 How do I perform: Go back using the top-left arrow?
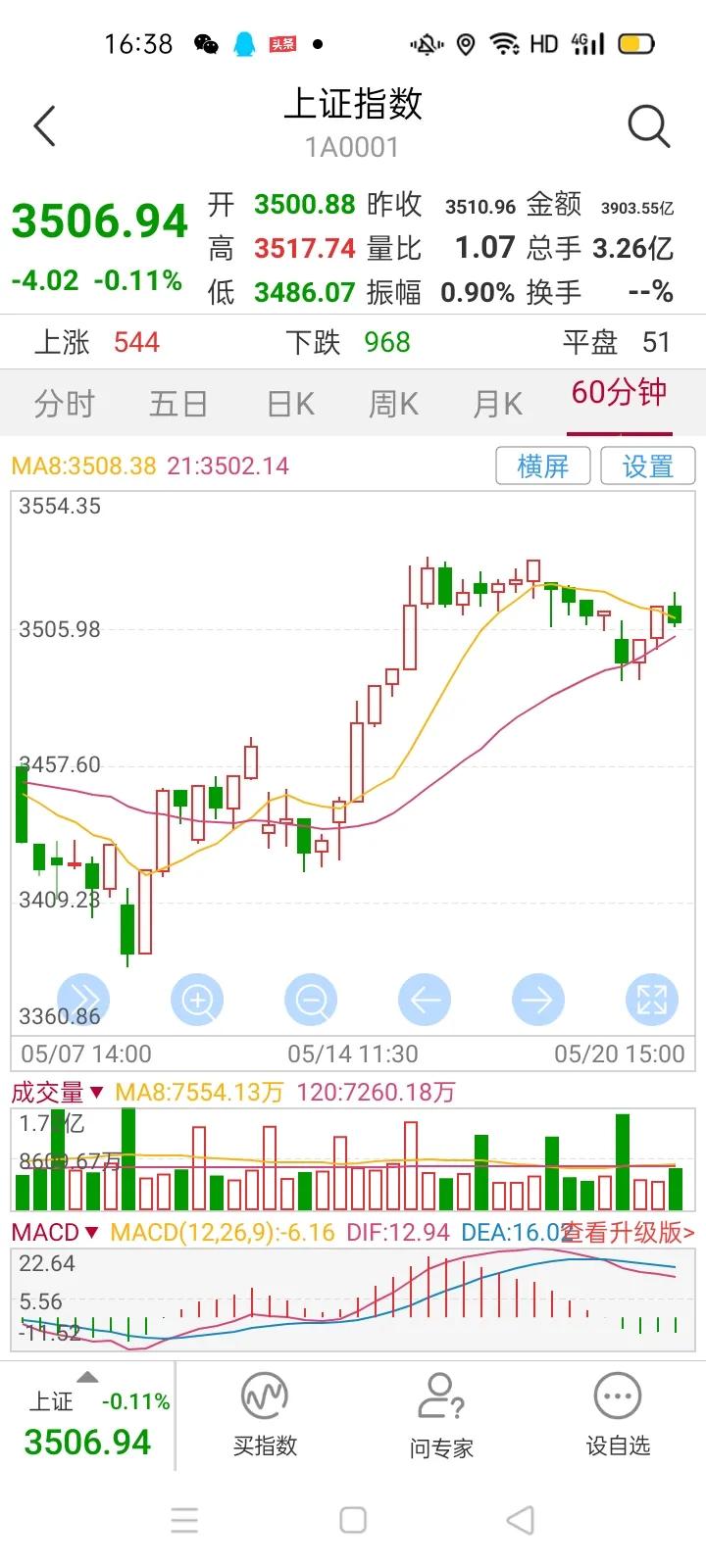45,126
